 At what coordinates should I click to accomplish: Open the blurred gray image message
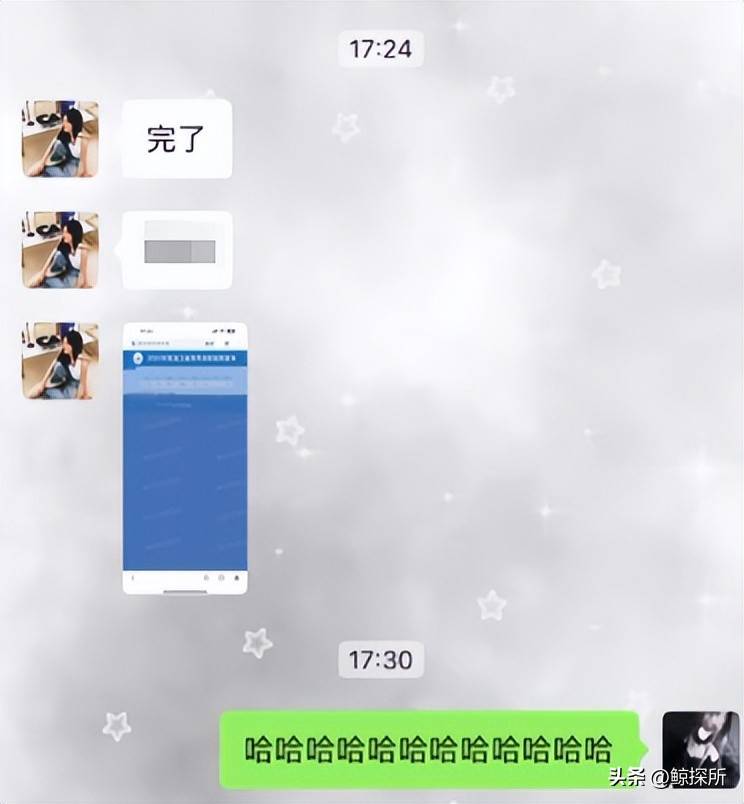click(179, 250)
